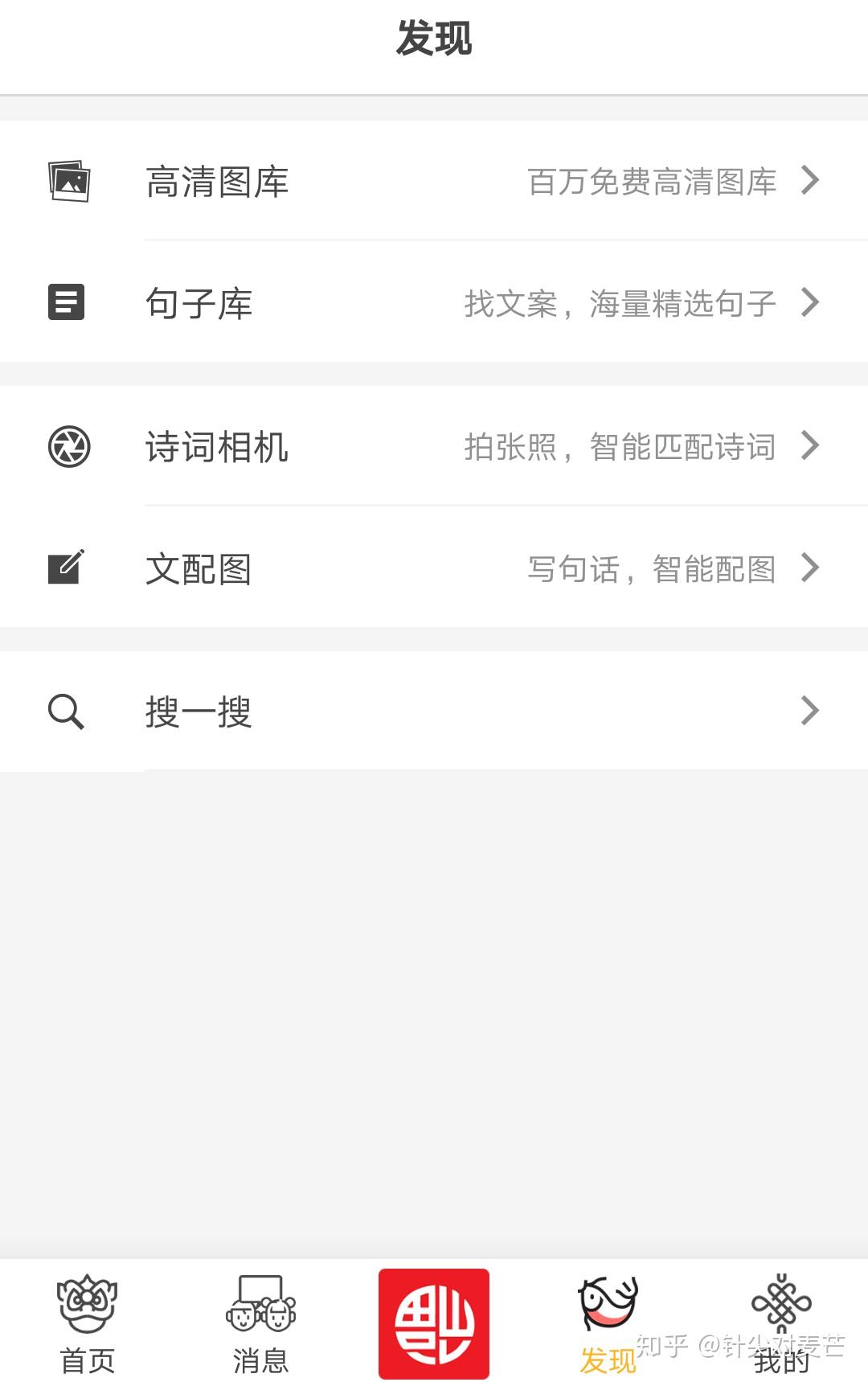This screenshot has height=1382, width=868.
Task: Open the 句子库 sentence library
Action: point(434,303)
